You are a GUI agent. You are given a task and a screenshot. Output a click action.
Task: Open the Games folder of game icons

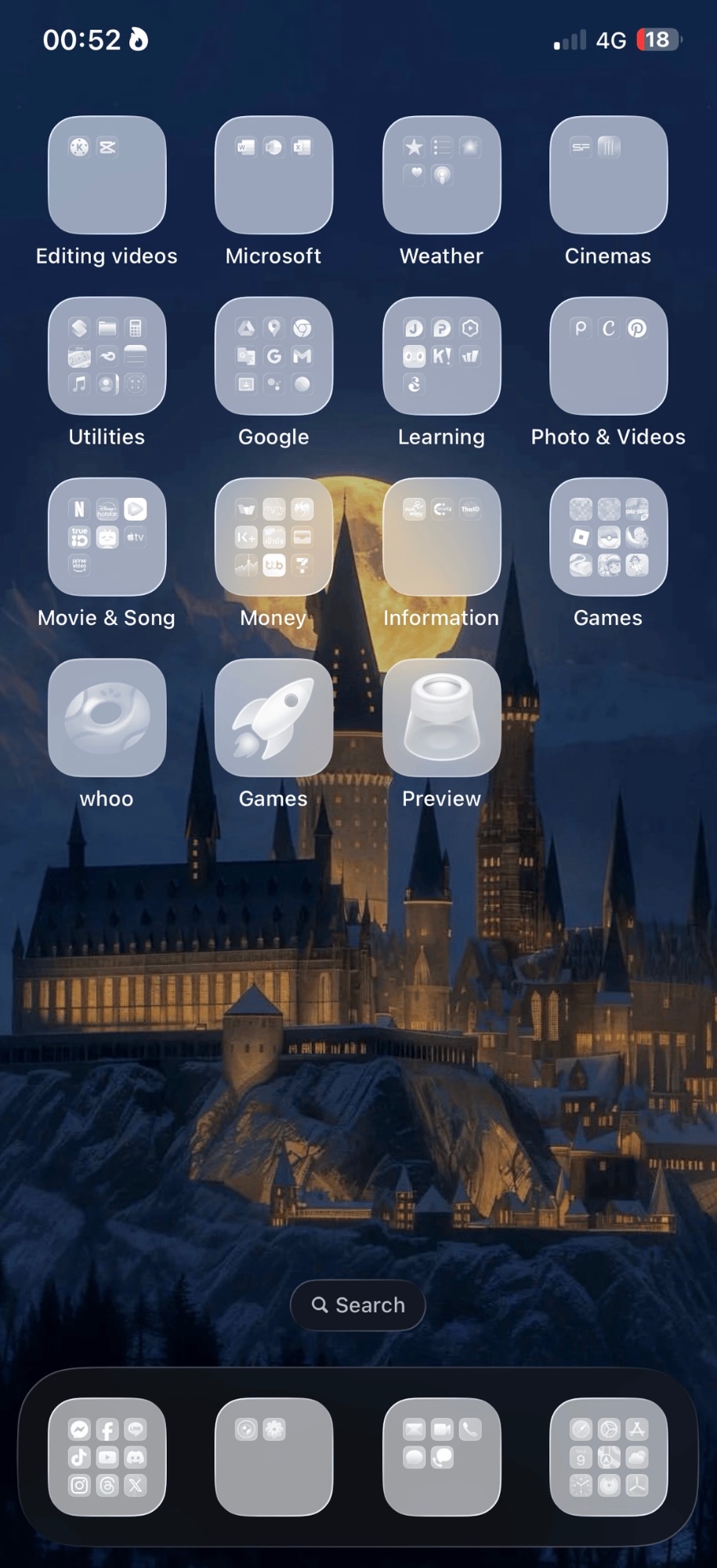[x=609, y=537]
